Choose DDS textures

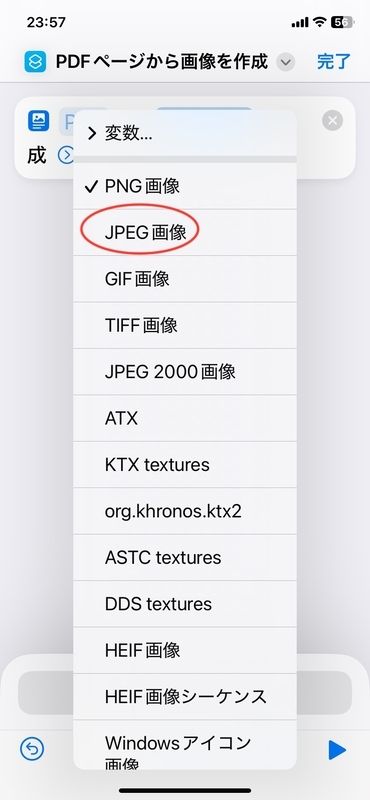click(x=185, y=604)
